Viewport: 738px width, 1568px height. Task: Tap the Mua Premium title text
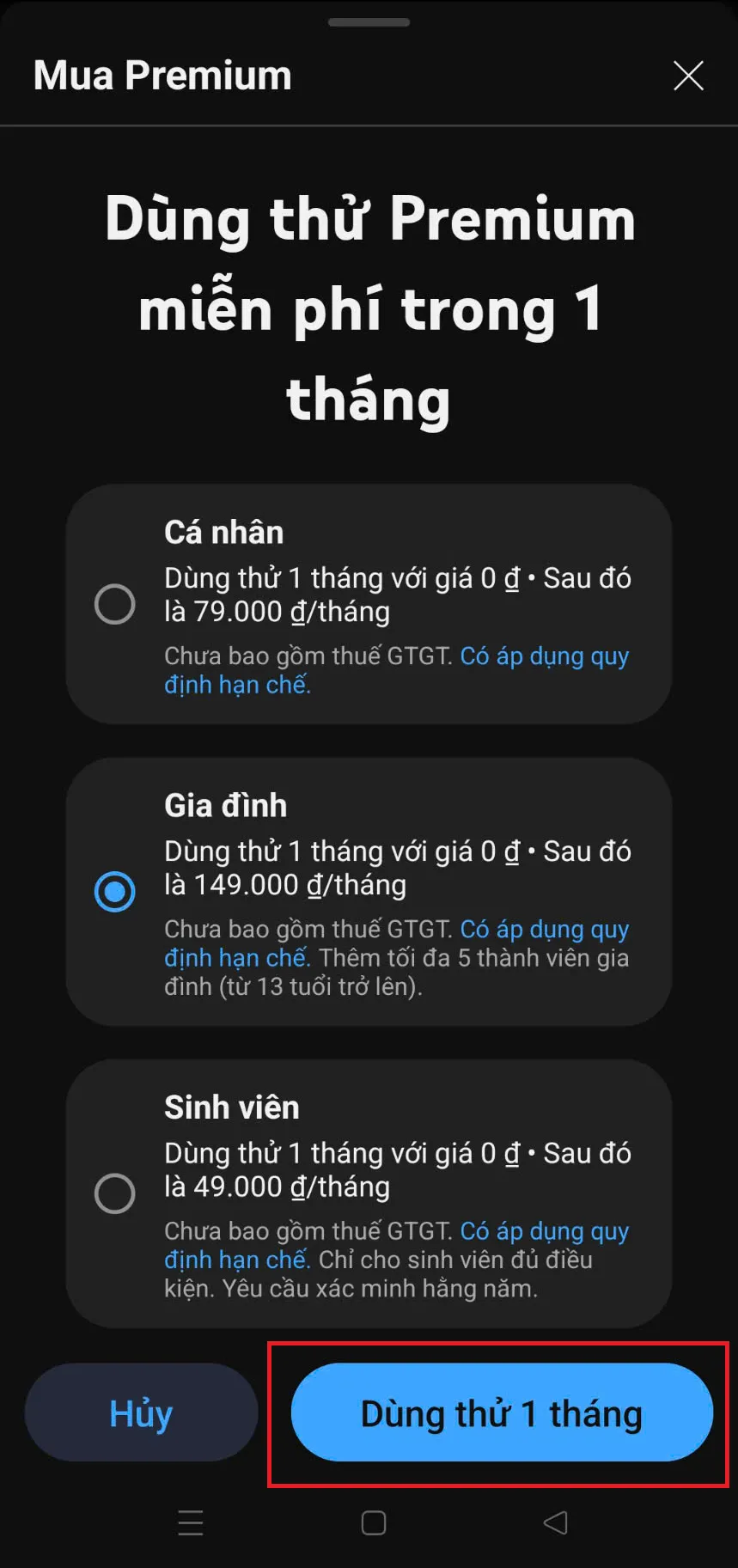pos(162,76)
